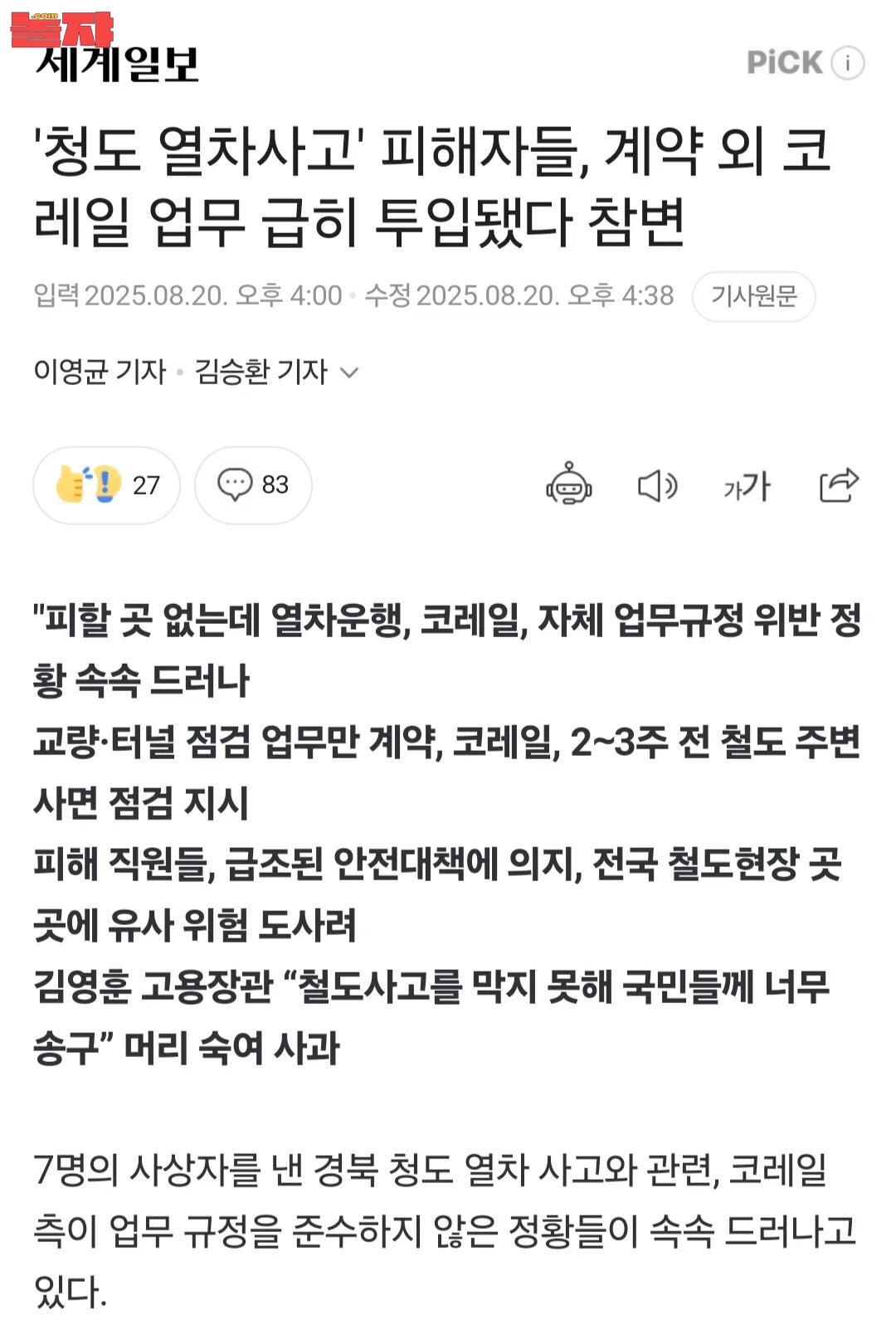The width and height of the screenshot is (896, 1344).
Task: Open the 83 comments
Action: click(x=253, y=485)
